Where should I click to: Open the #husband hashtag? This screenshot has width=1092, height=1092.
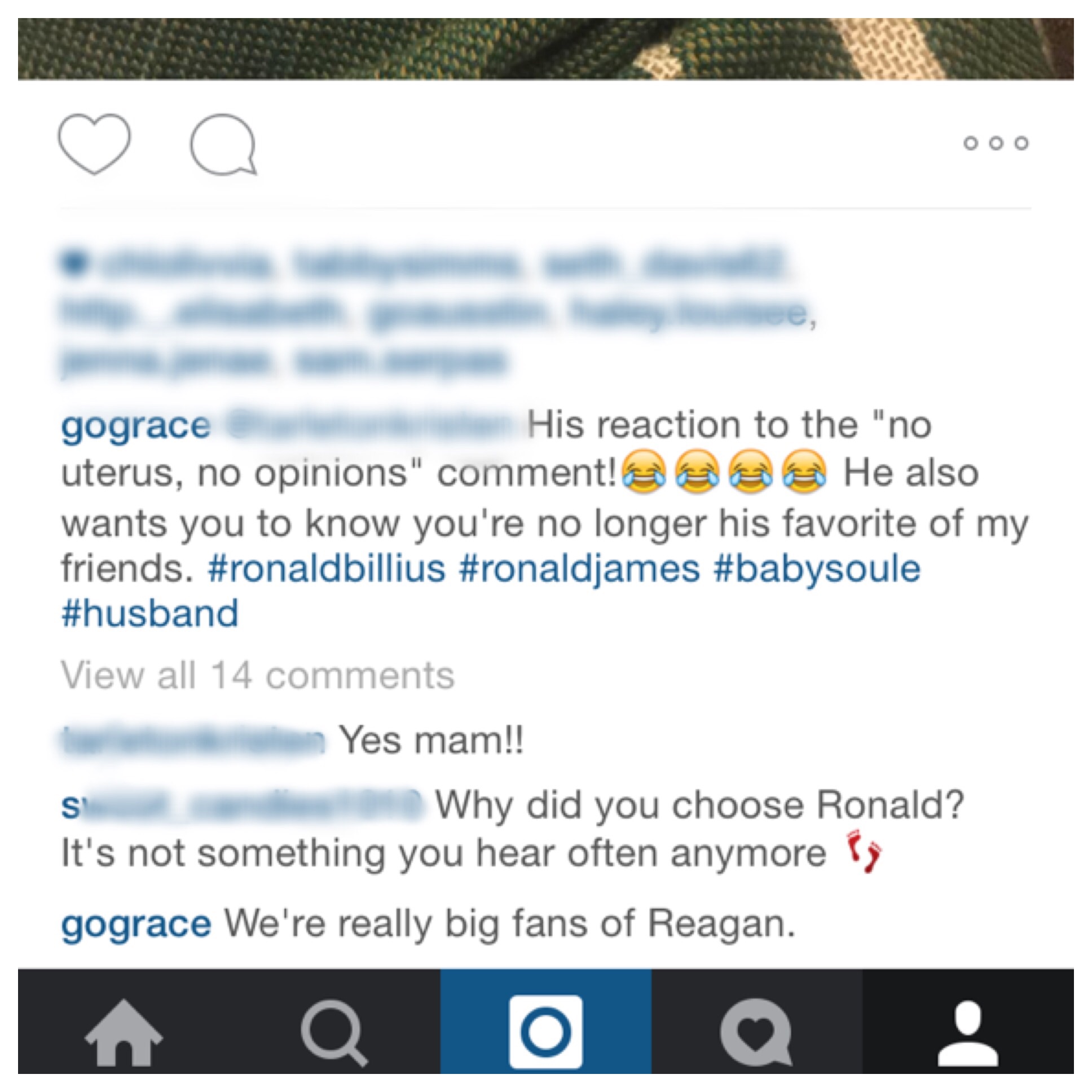(x=151, y=614)
